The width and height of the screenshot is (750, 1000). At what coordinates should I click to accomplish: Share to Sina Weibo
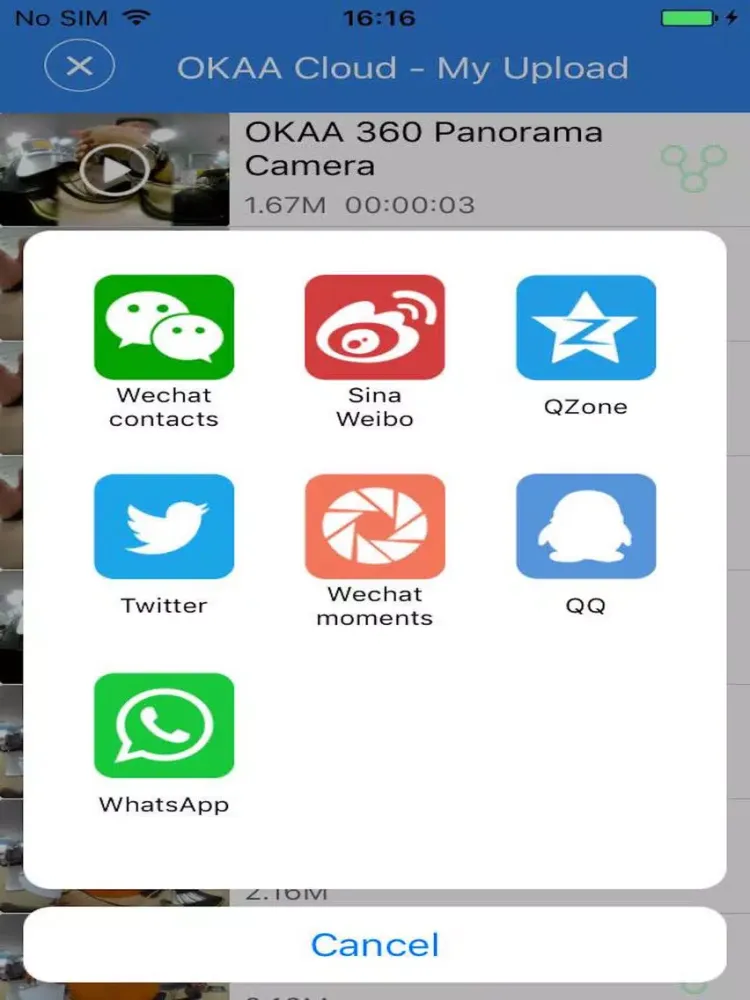point(375,327)
